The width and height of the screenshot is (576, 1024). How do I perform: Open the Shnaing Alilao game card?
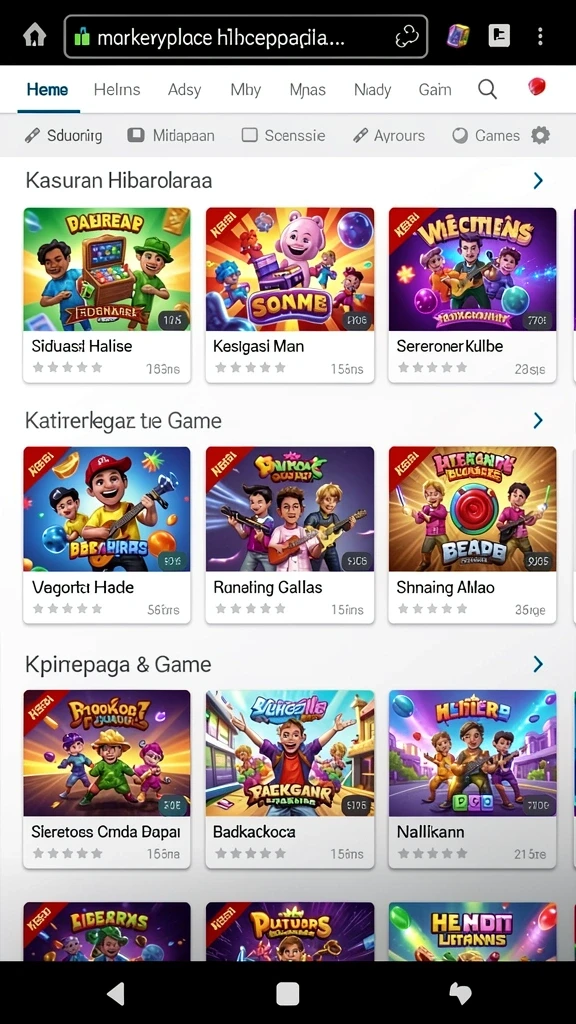point(472,535)
